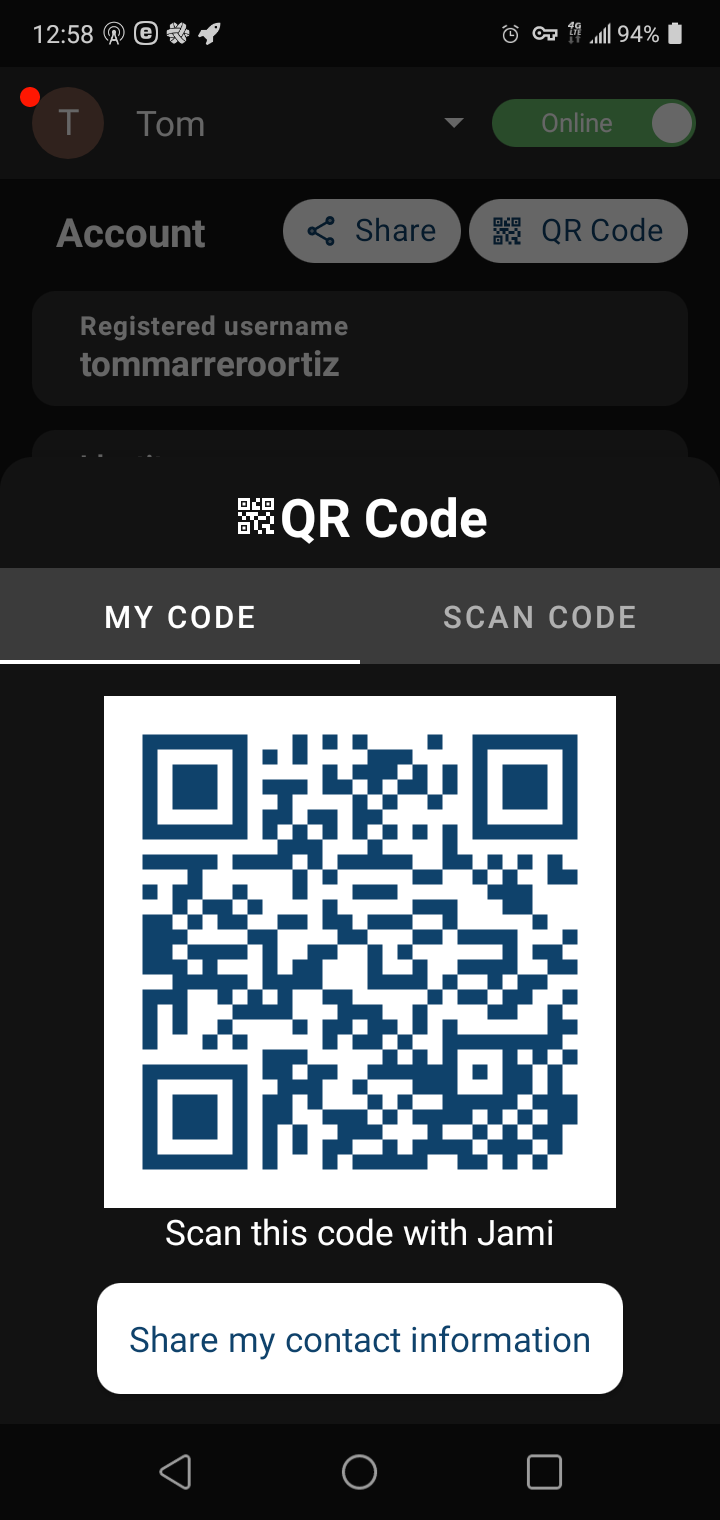Tap Tom's profile avatar
Image resolution: width=720 pixels, height=1520 pixels.
pos(68,123)
